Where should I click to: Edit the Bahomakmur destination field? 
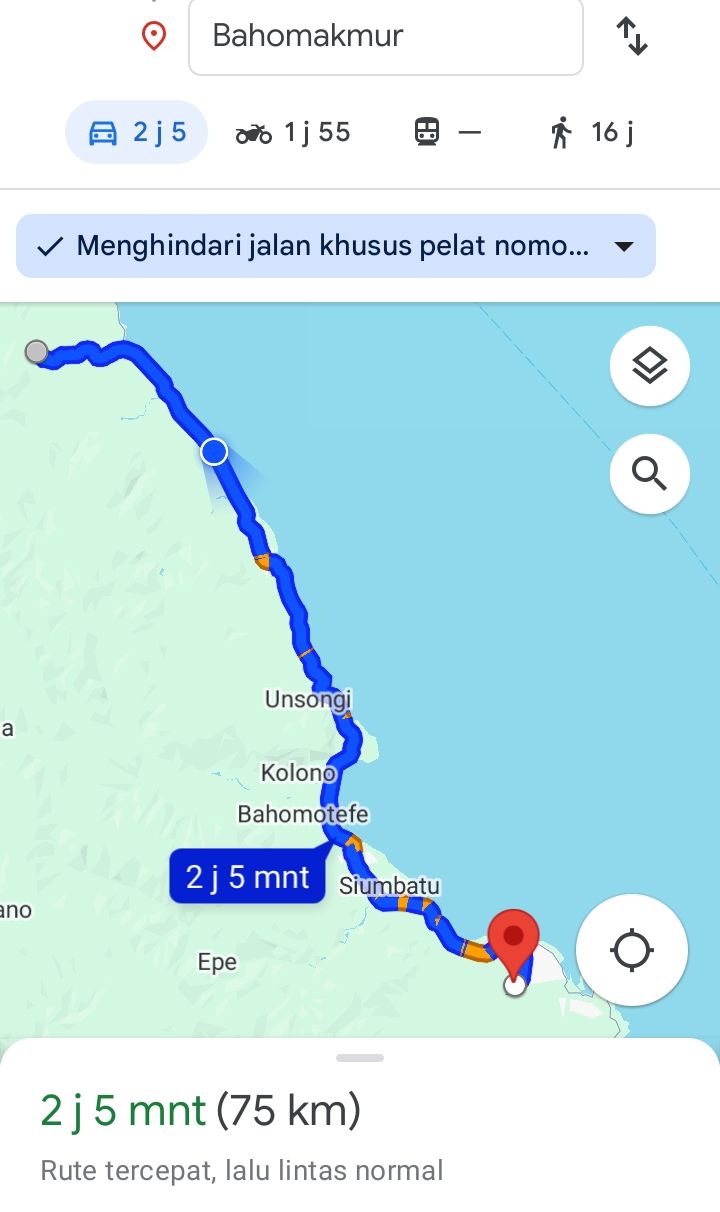coord(385,36)
